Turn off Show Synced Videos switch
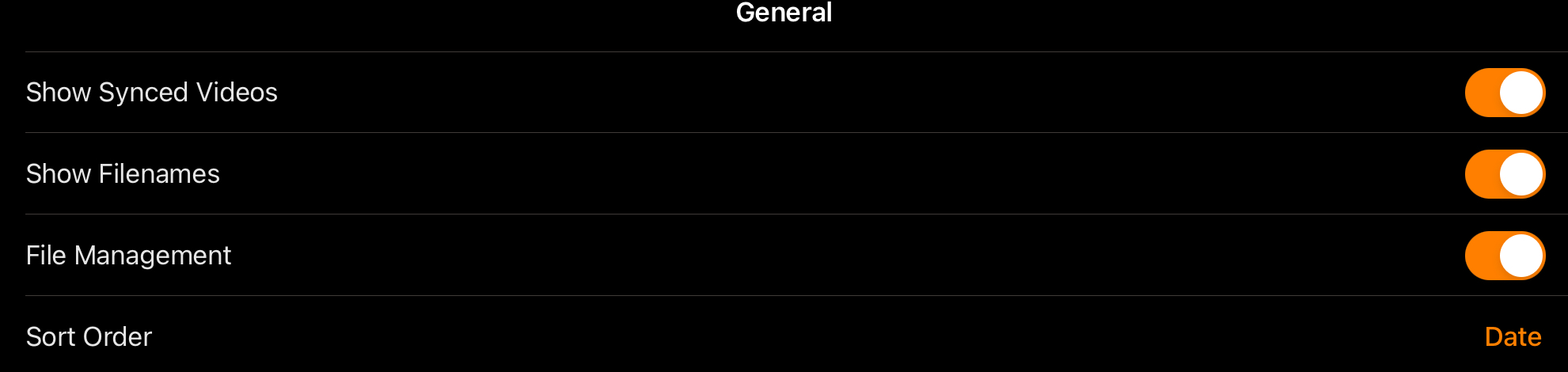The height and width of the screenshot is (372, 1568). click(x=1504, y=93)
